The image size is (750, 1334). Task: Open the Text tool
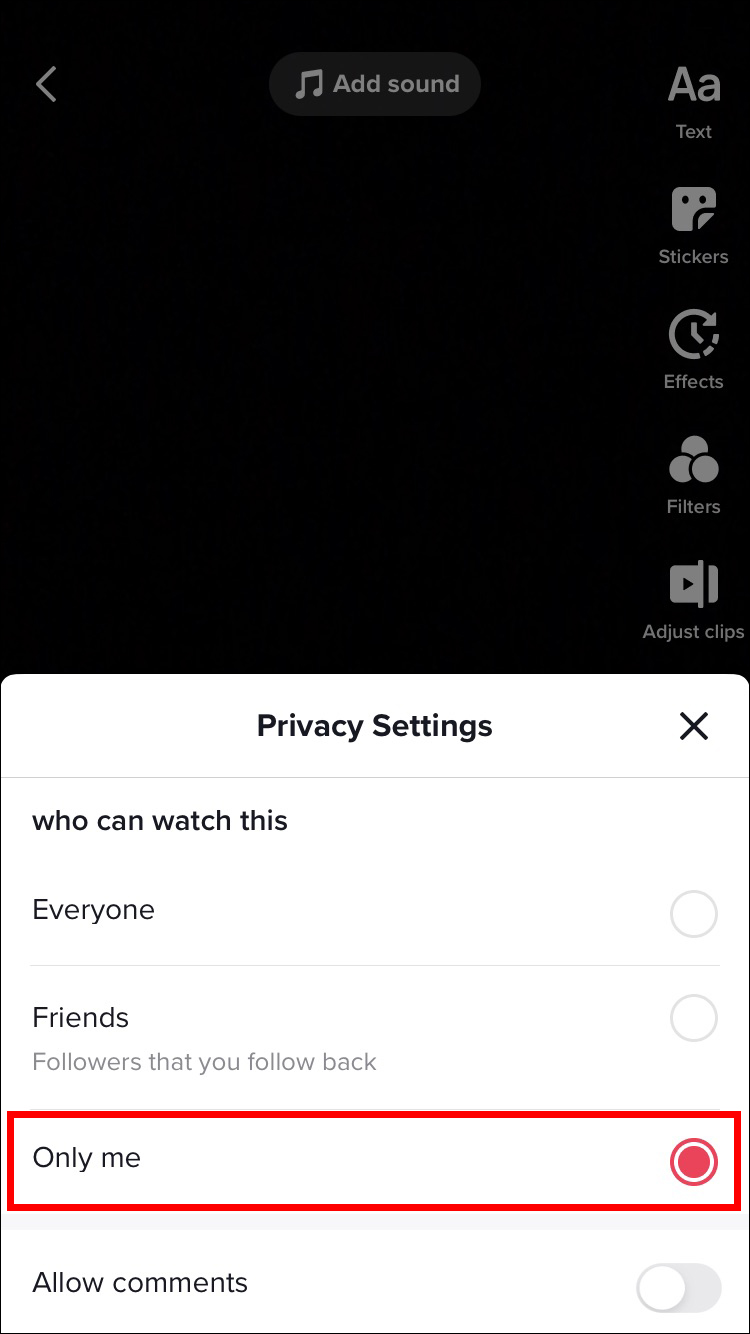693,100
